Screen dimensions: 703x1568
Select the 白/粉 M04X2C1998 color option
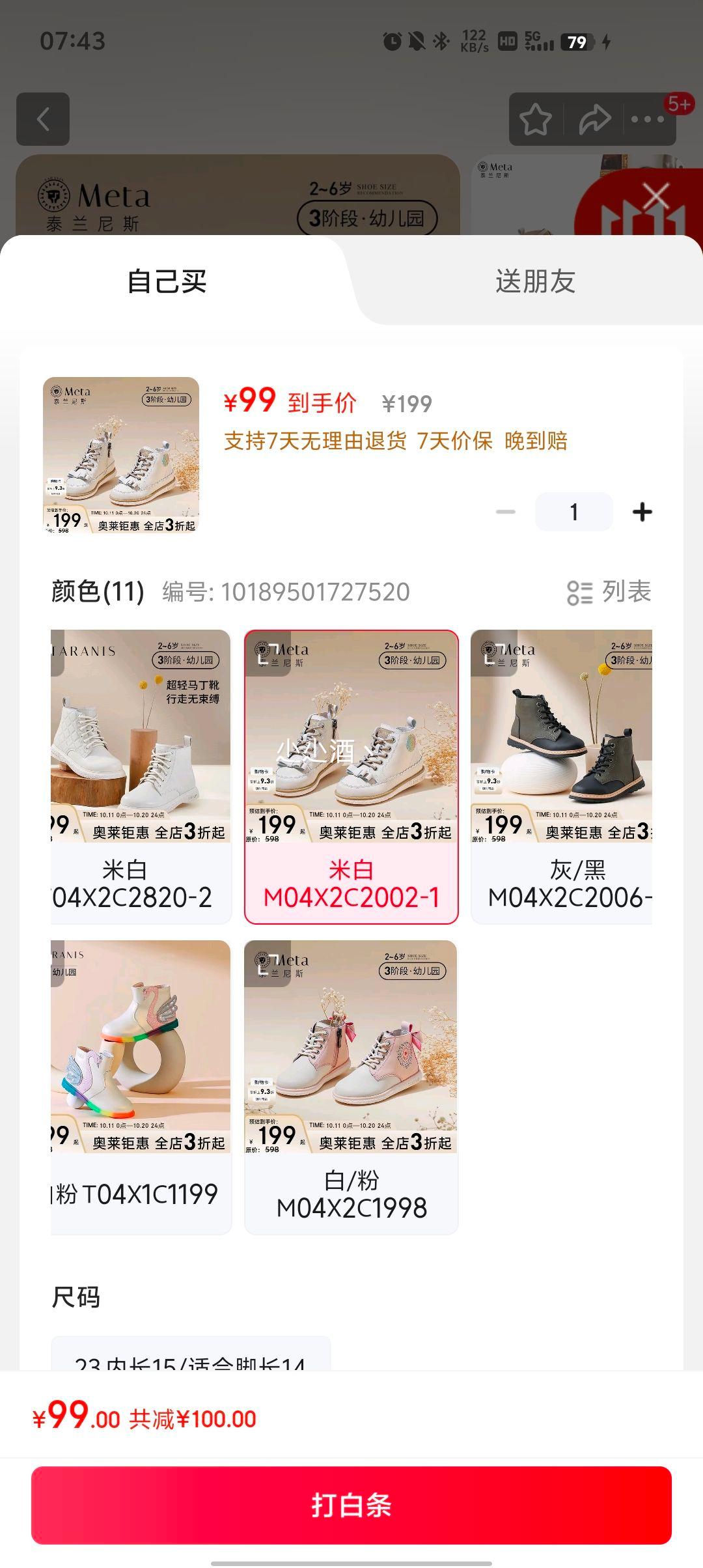tap(351, 1086)
